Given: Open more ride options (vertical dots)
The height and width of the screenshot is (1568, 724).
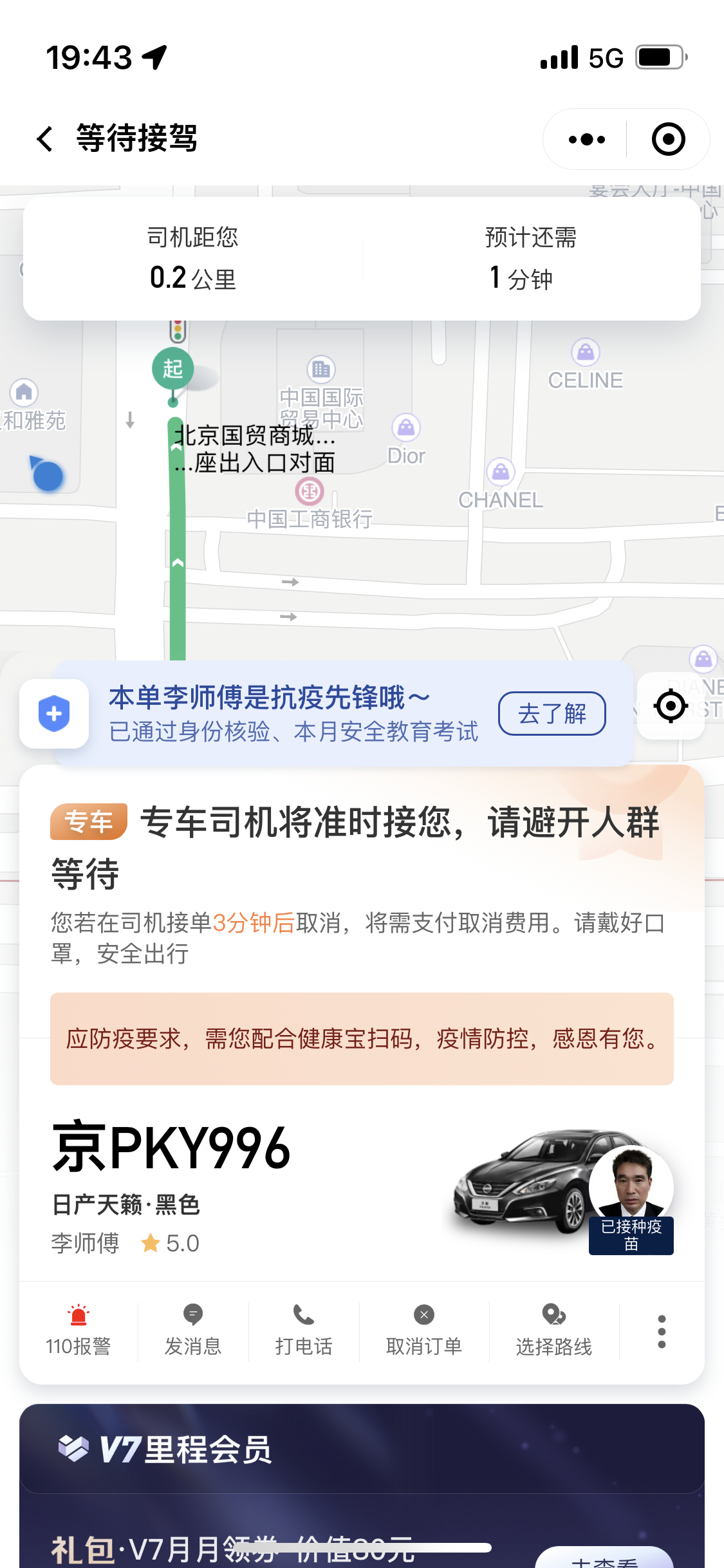Looking at the screenshot, I should point(662,1331).
